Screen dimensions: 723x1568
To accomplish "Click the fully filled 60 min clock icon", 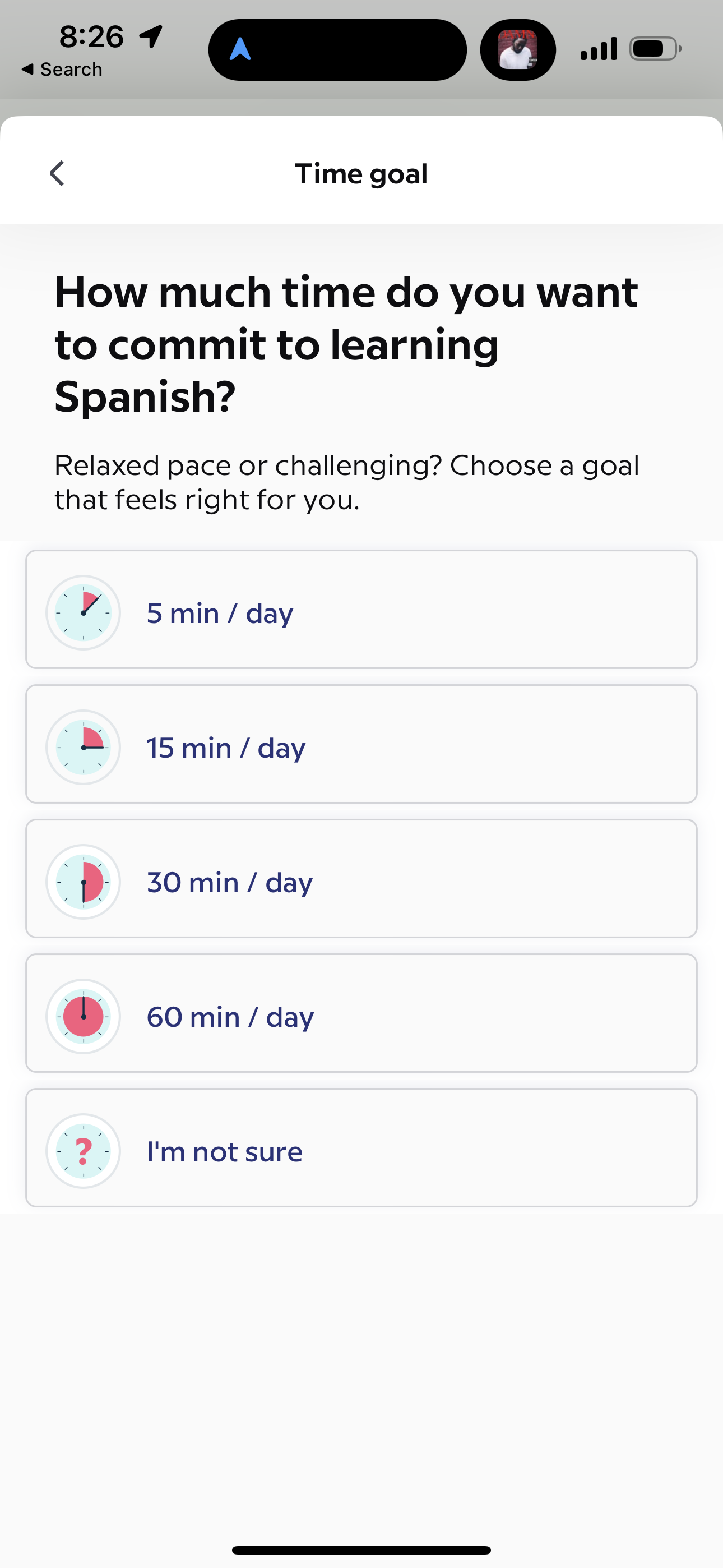I will click(83, 1016).
